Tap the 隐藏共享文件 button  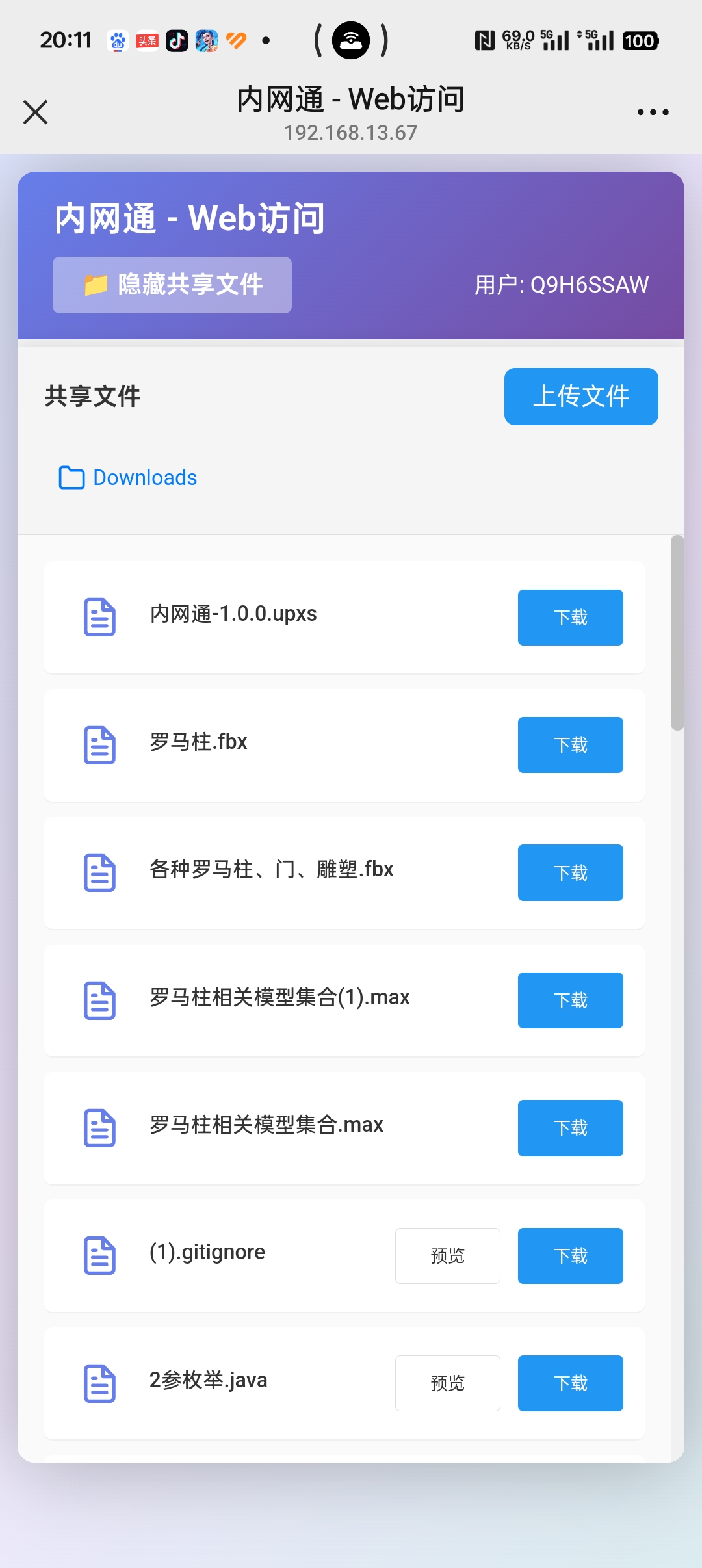point(172,285)
